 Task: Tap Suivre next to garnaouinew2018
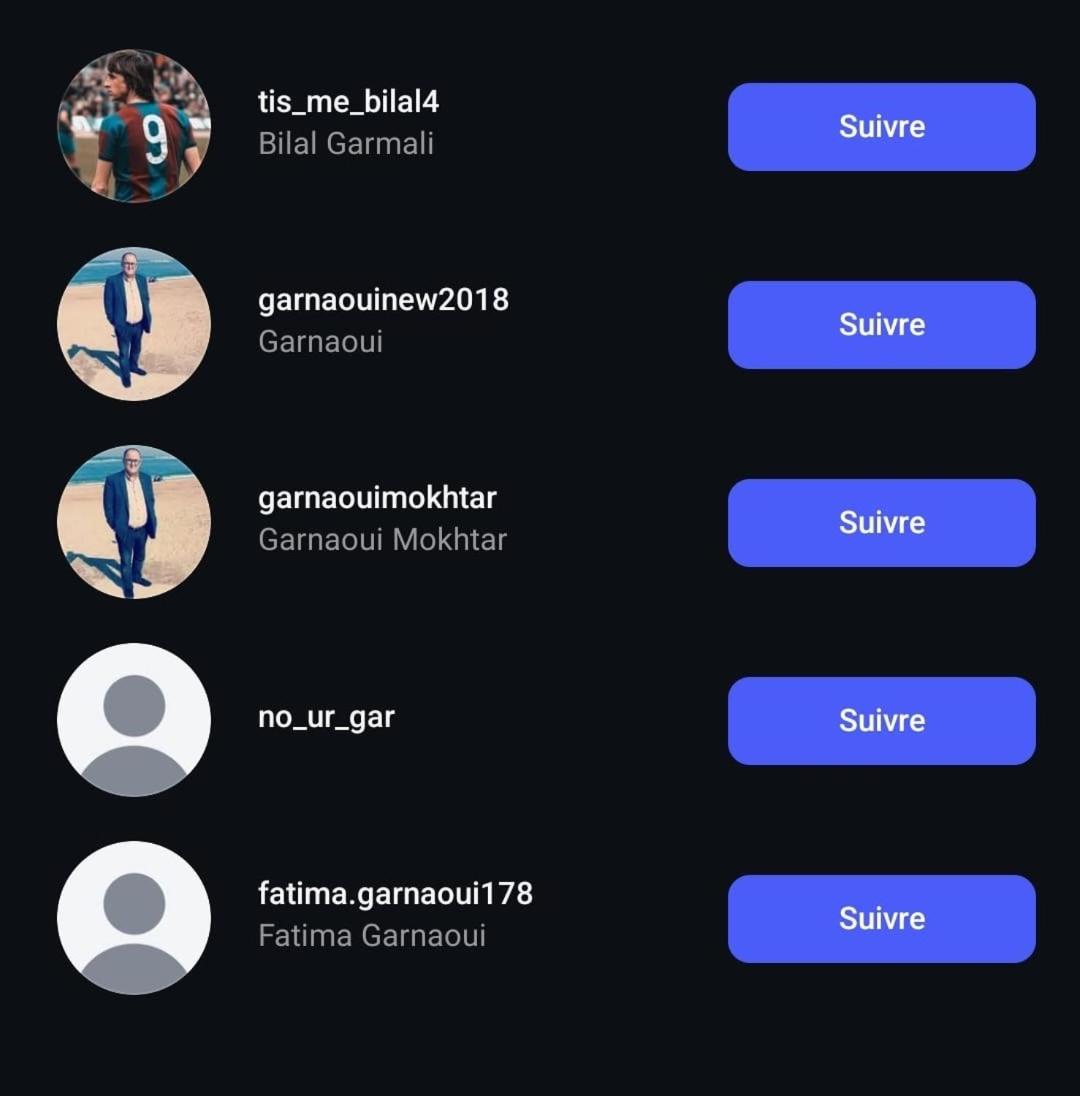tap(881, 325)
